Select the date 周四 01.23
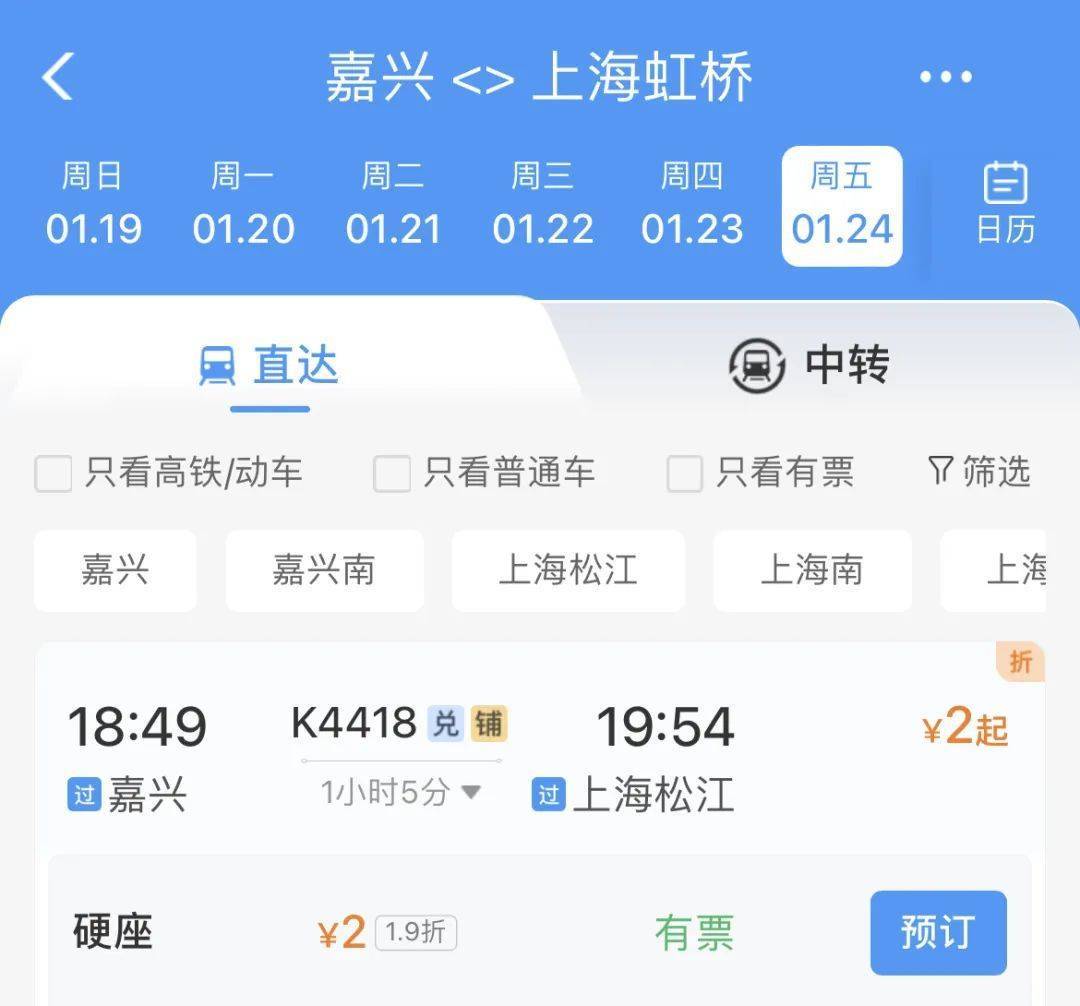 point(692,205)
